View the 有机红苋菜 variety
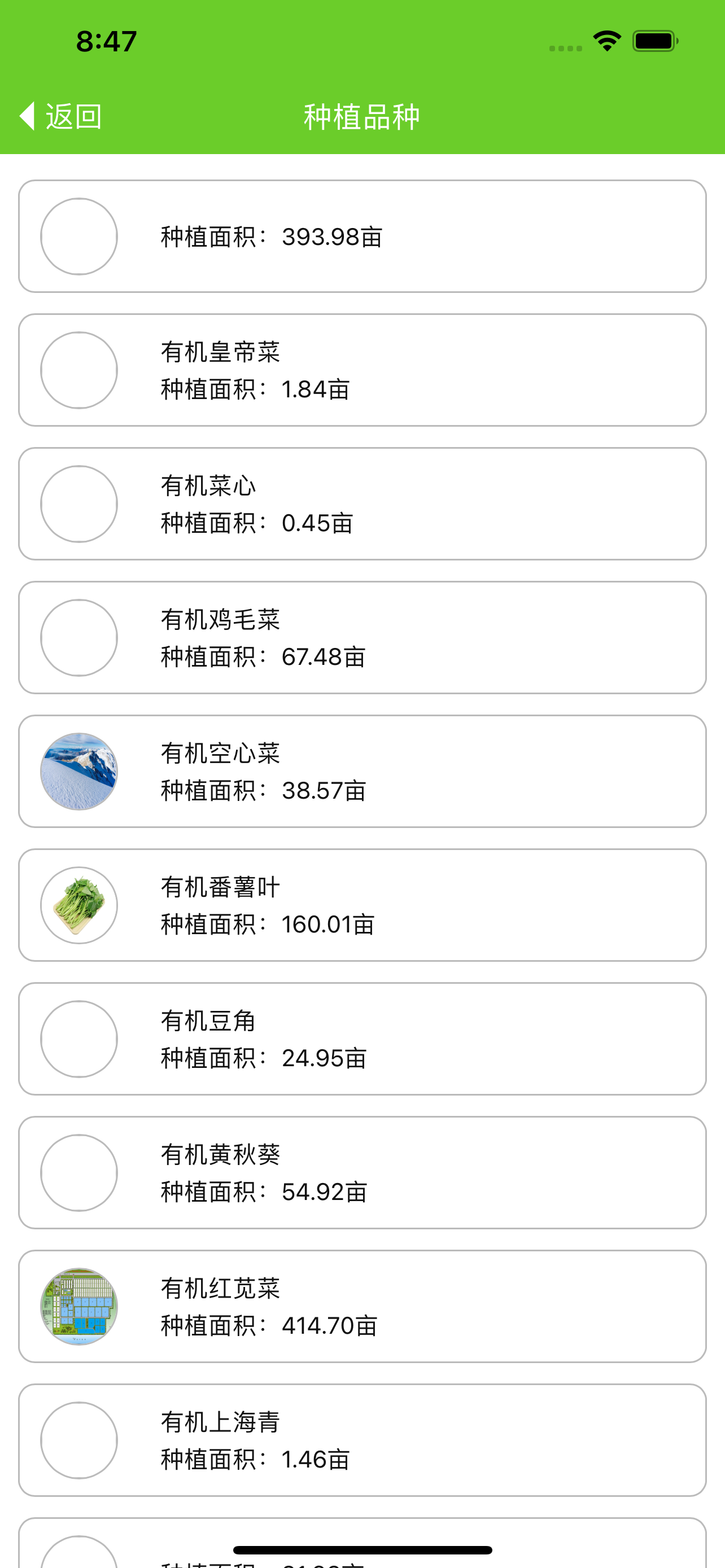 [362, 1306]
